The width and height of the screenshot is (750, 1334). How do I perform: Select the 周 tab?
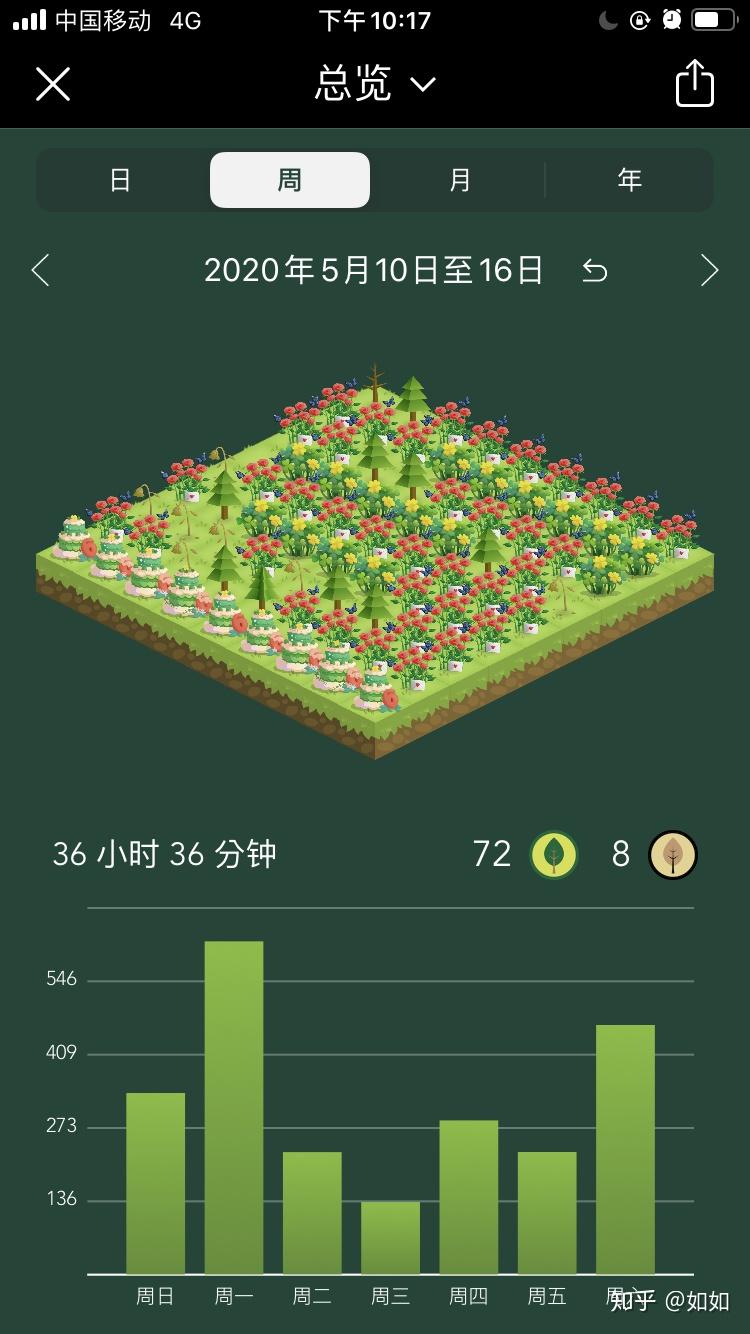(x=290, y=180)
